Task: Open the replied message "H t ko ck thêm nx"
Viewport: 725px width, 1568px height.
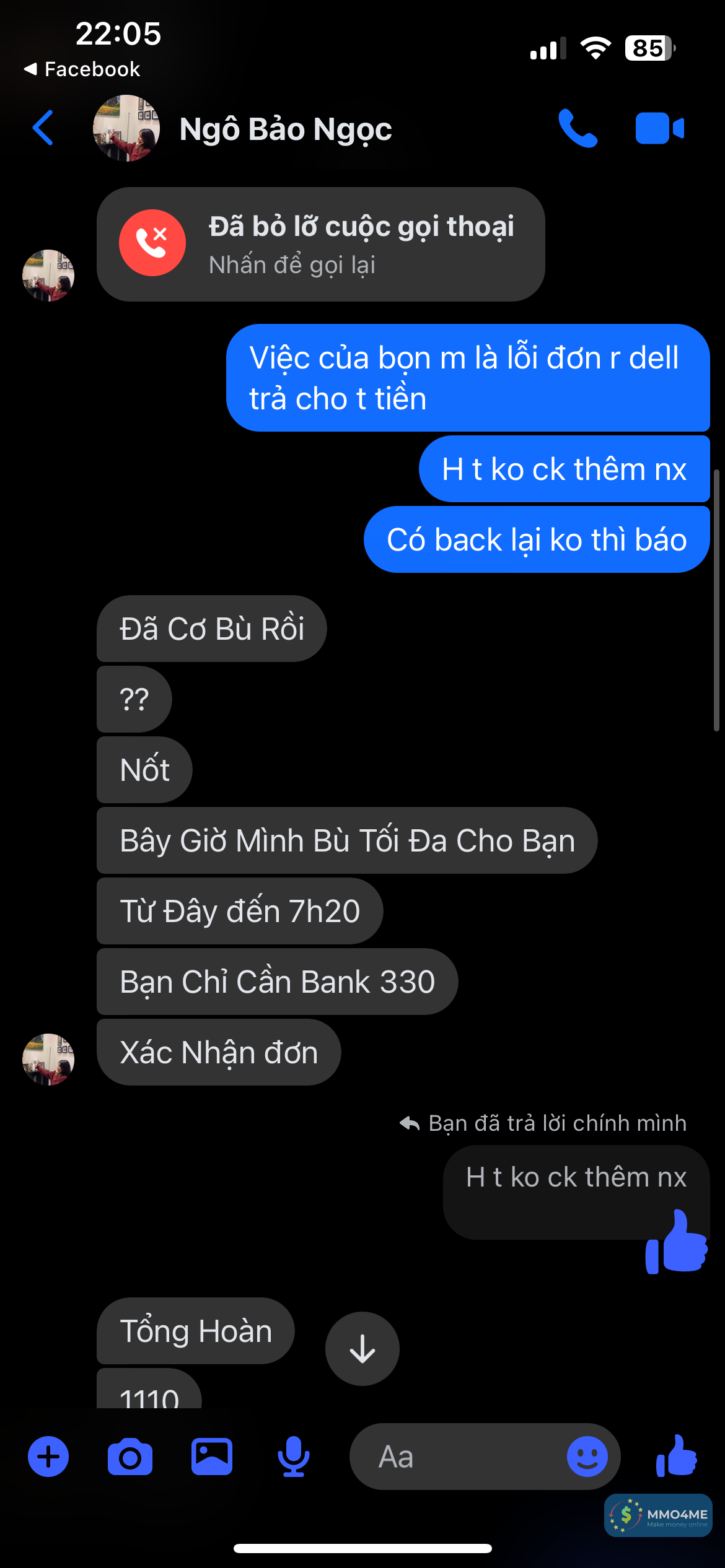Action: click(576, 1178)
